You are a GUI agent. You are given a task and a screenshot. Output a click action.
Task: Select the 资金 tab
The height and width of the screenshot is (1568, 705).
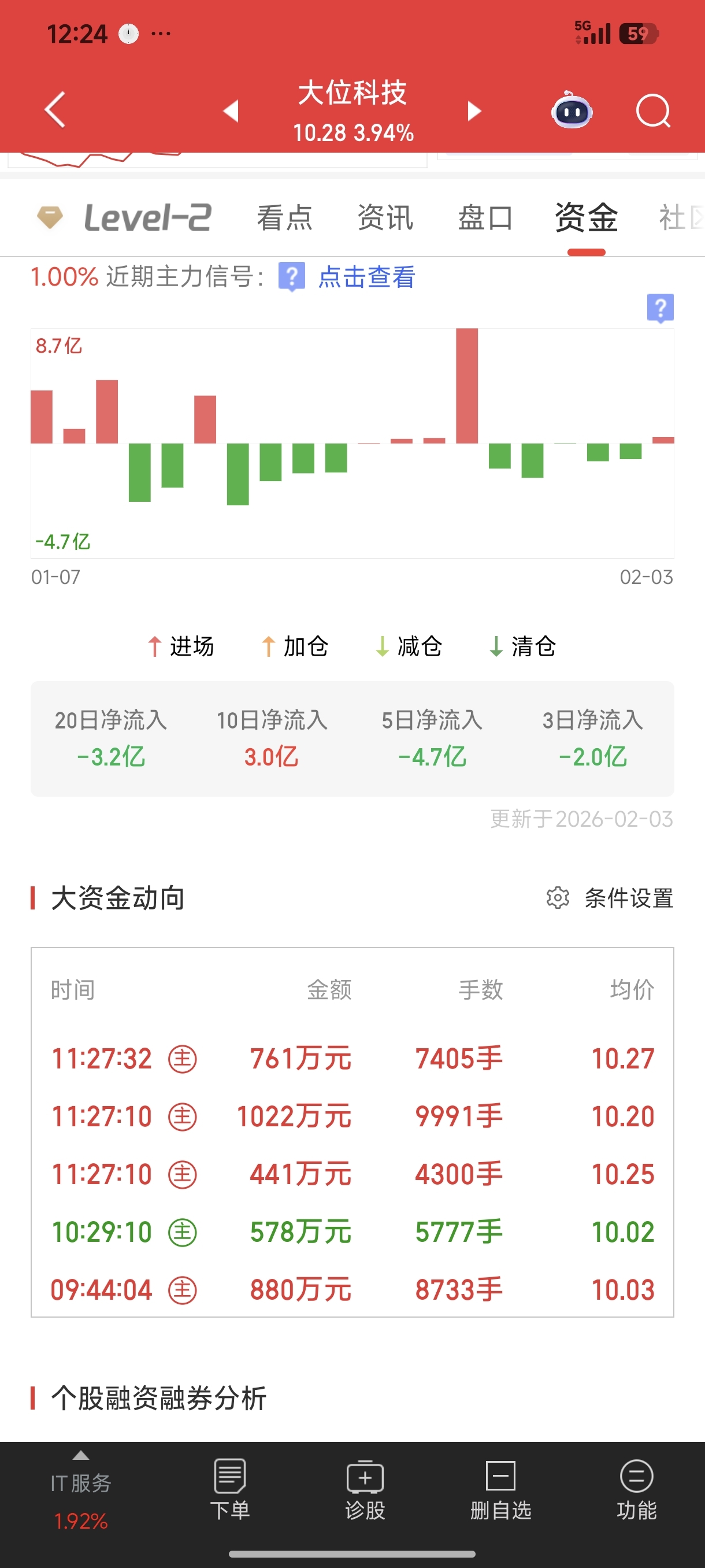[587, 217]
